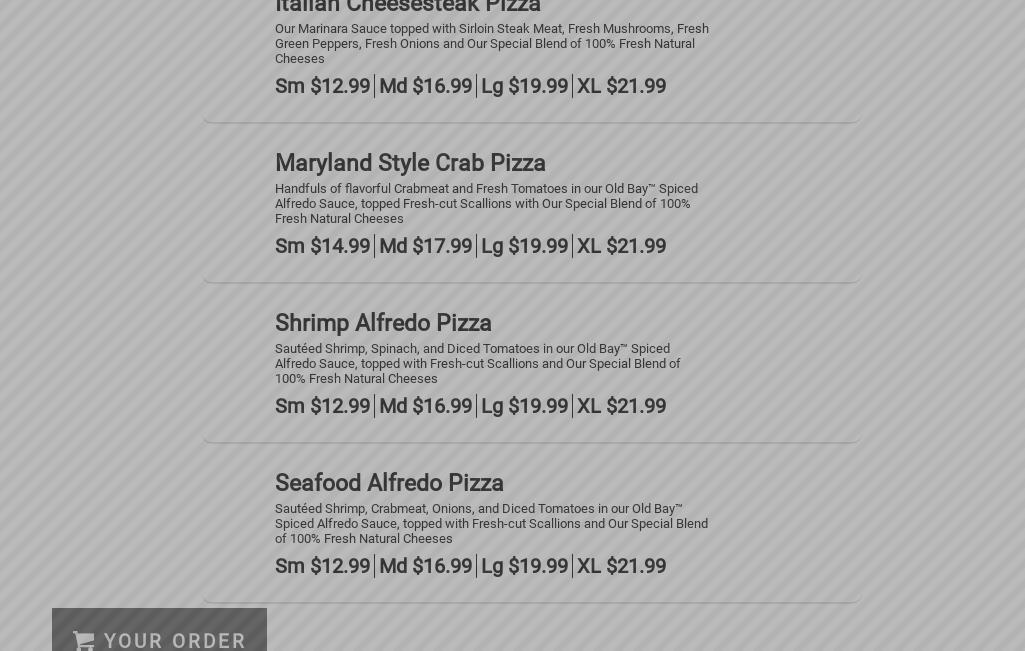Choose the Shrimp Alfredo Pizza

click(383, 323)
